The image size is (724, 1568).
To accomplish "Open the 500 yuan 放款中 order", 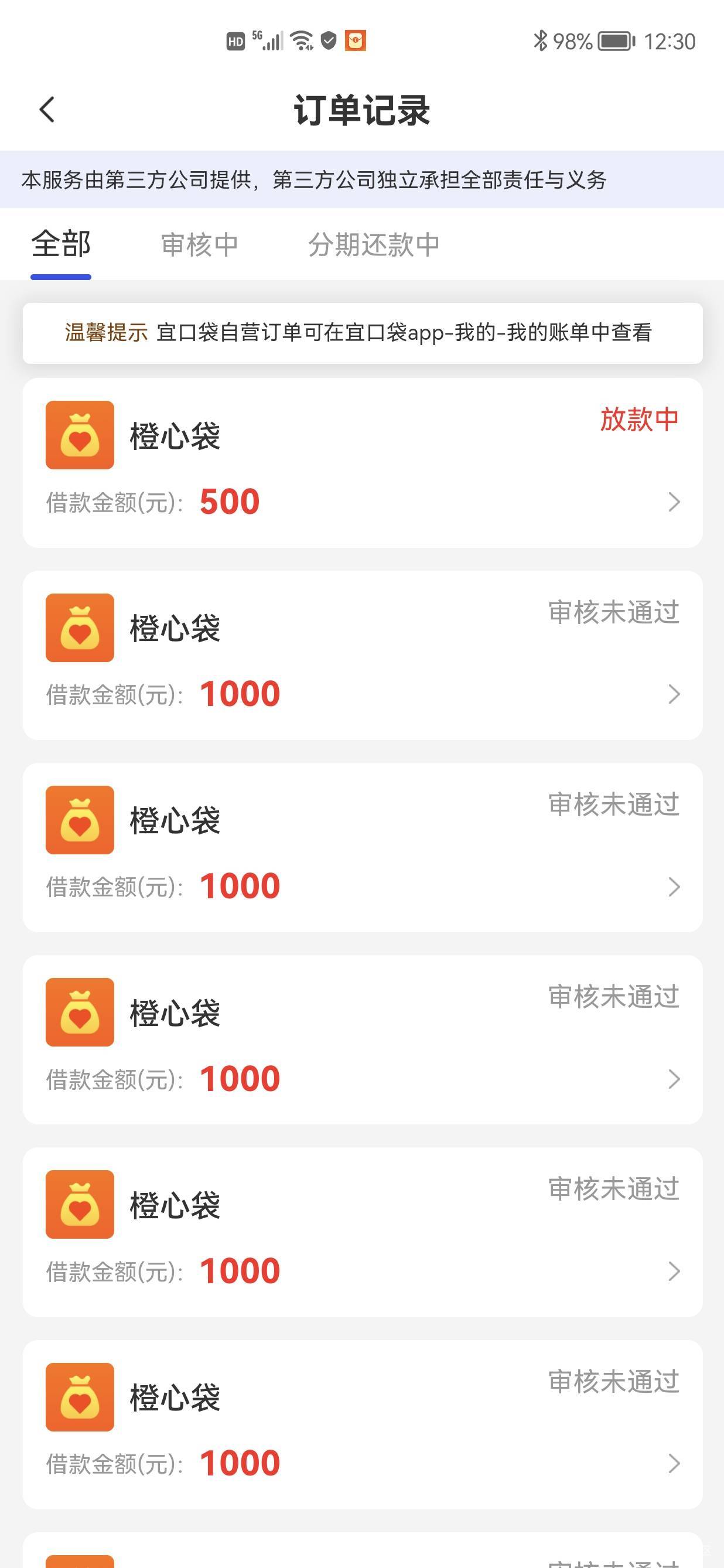I will pyautogui.click(x=363, y=463).
